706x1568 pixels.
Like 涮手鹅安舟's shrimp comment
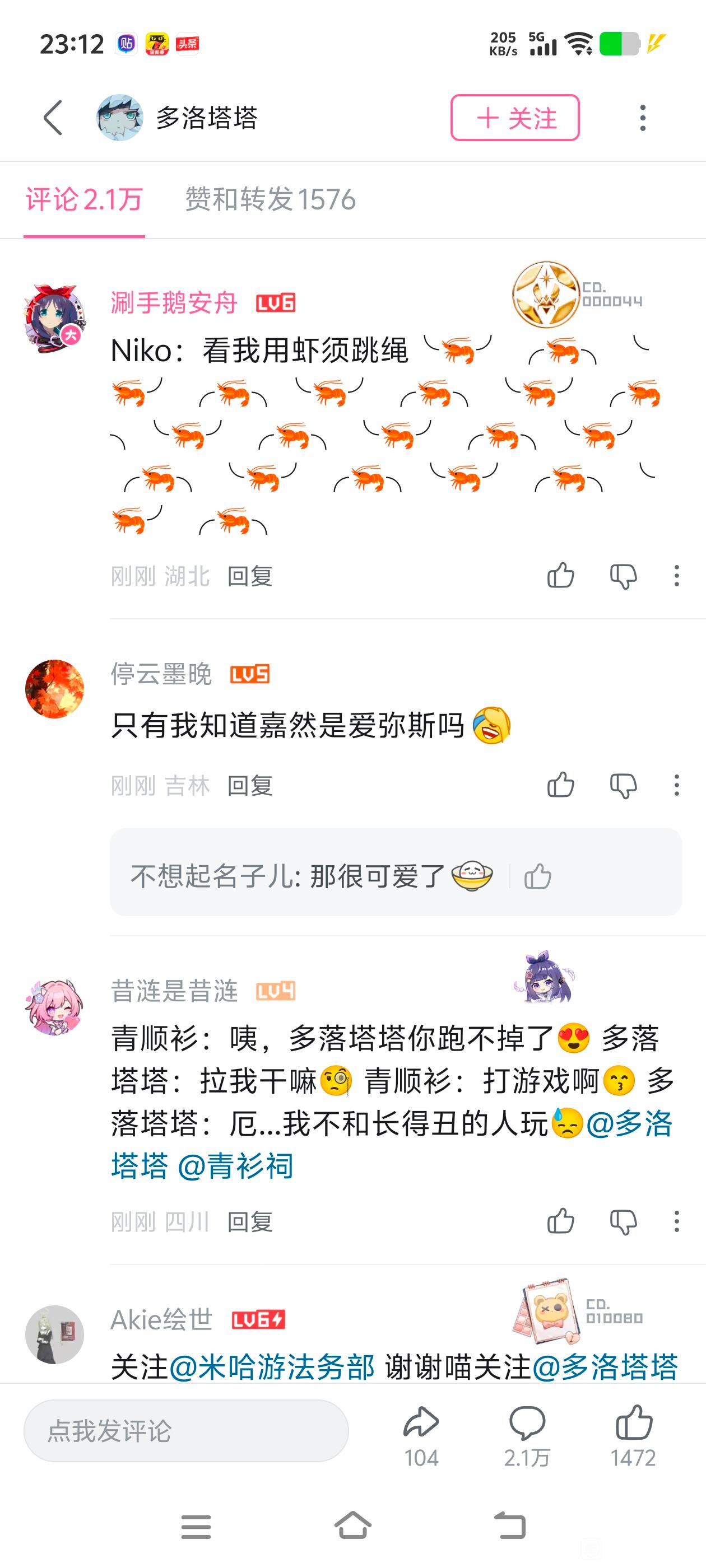pos(560,575)
